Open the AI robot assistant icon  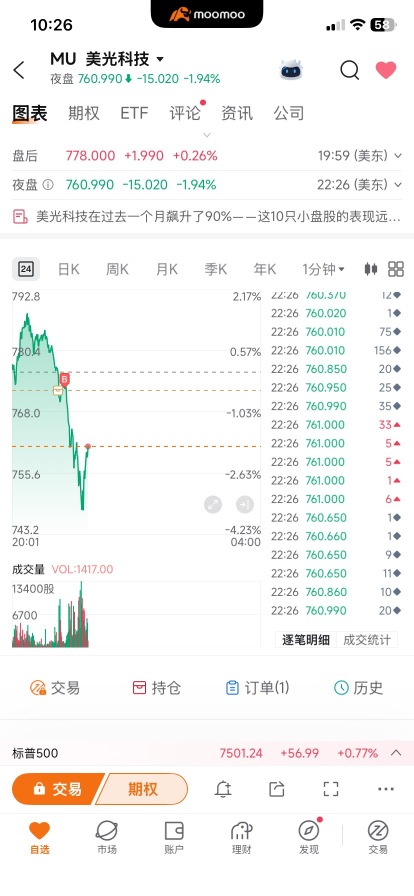click(291, 70)
